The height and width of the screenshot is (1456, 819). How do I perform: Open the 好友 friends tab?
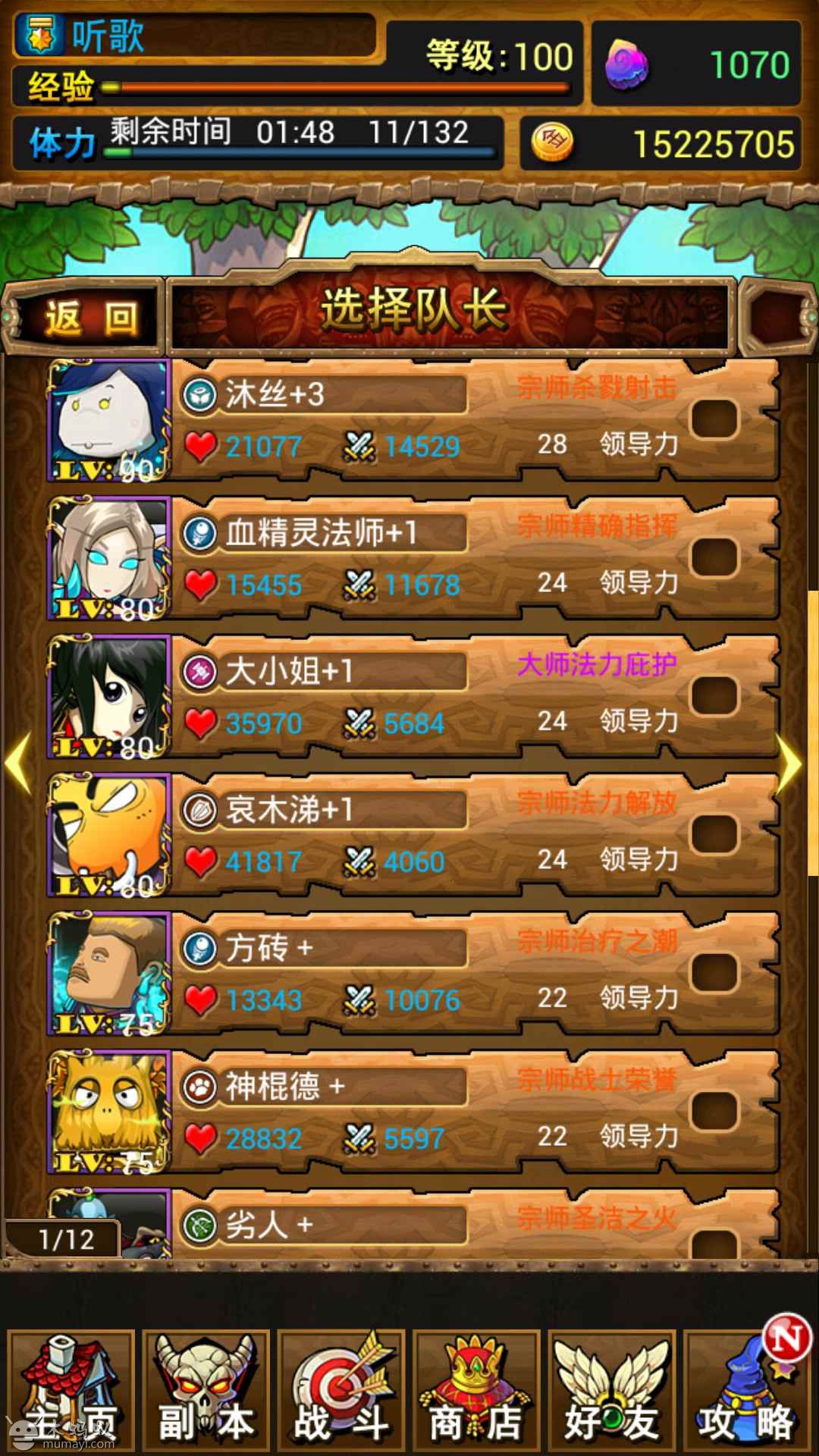click(611, 1390)
